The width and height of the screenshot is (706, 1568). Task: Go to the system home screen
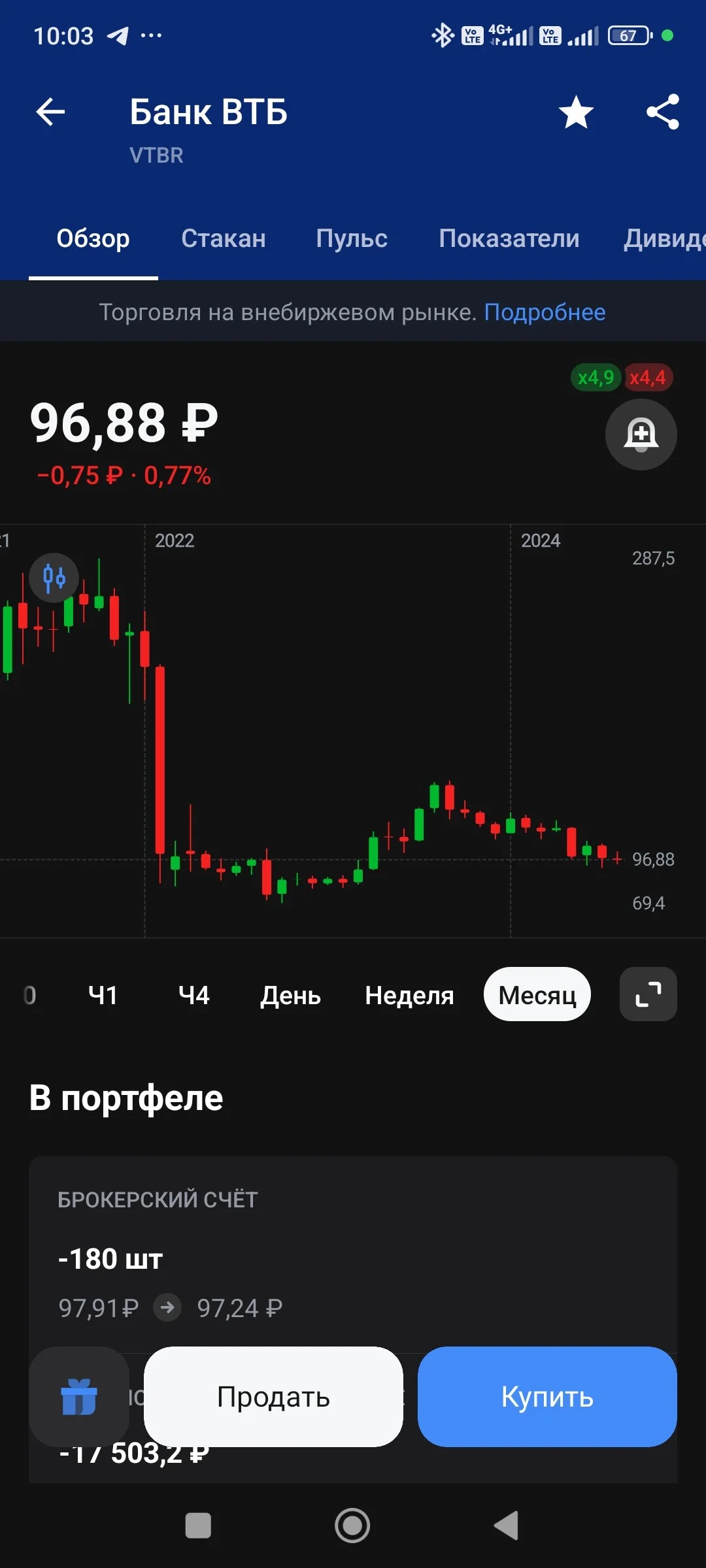pyautogui.click(x=352, y=1526)
